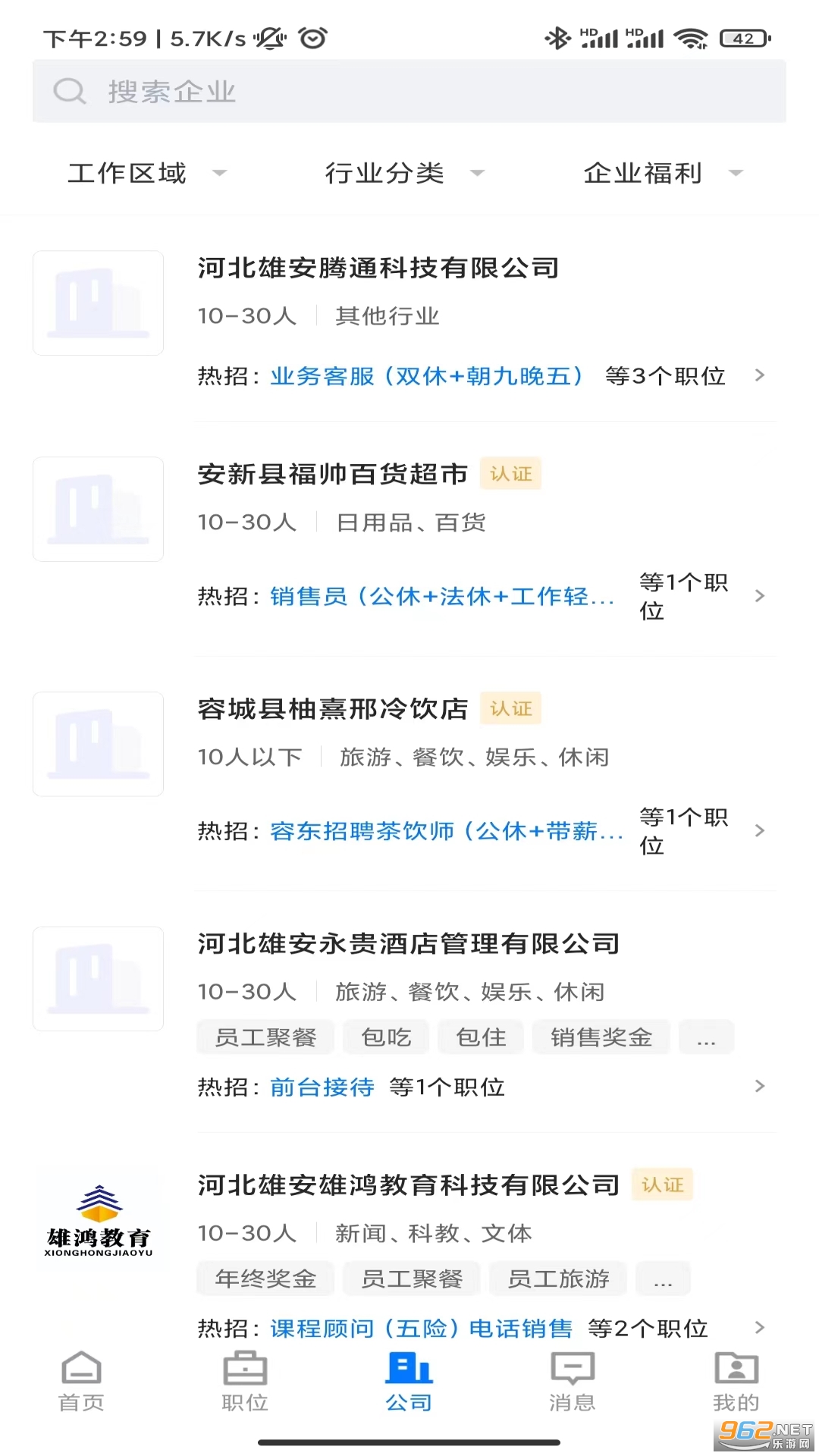Click the placeholder building logo of 河北雄安腾通科技有限公司
The image size is (819, 1456).
(98, 302)
